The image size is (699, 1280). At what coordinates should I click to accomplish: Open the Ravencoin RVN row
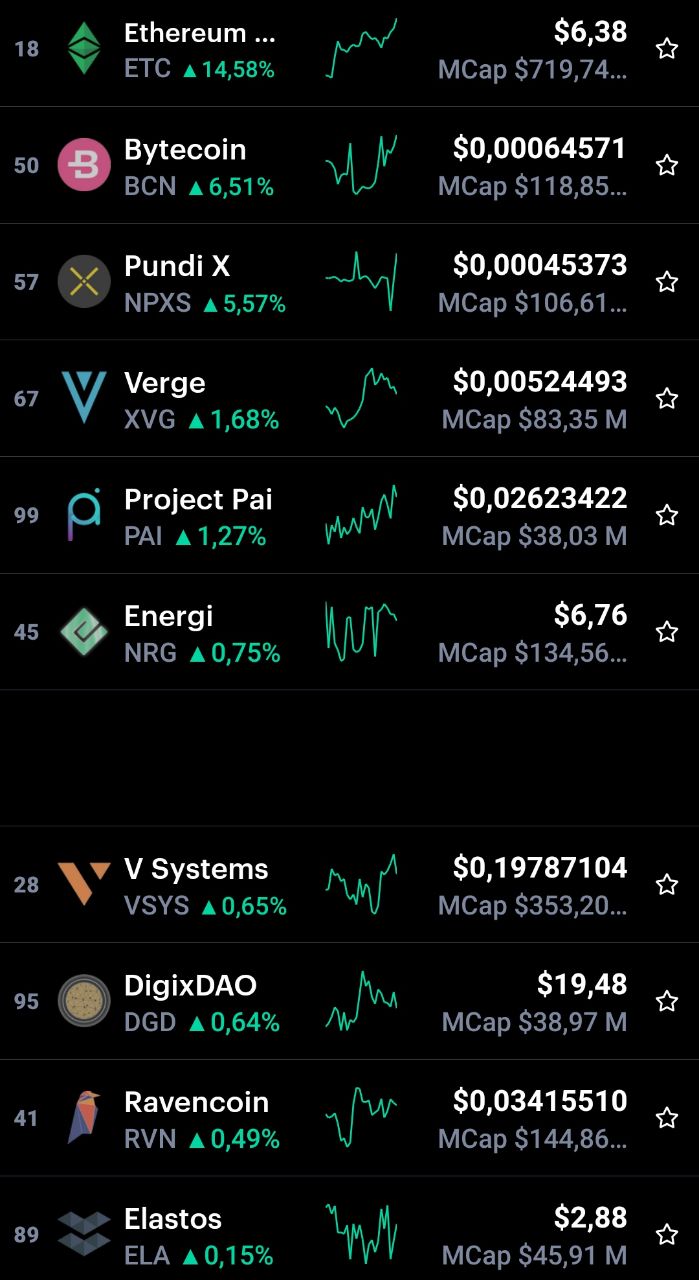349,1118
